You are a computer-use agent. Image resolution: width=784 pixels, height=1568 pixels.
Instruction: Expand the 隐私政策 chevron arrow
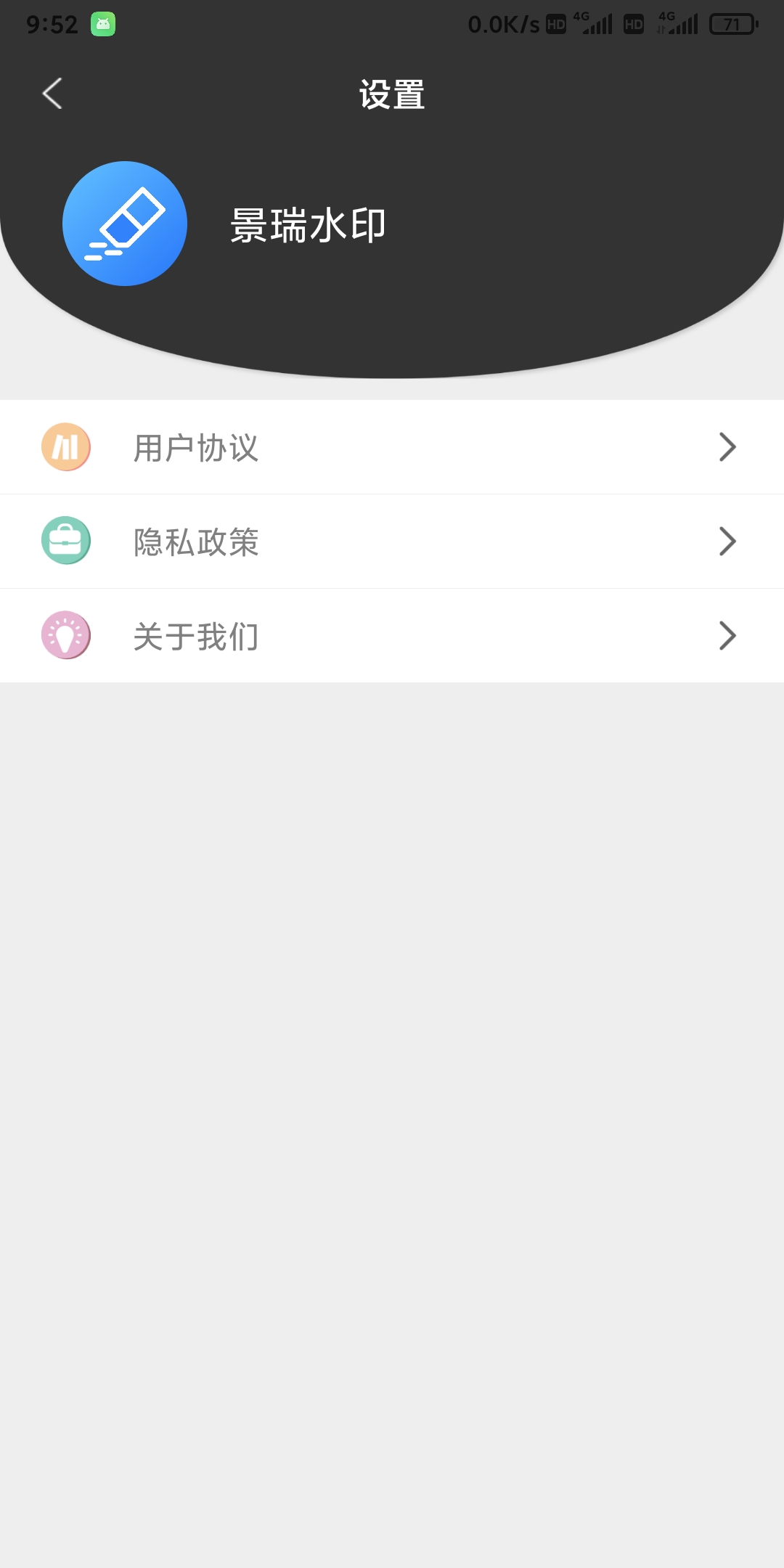tap(728, 542)
